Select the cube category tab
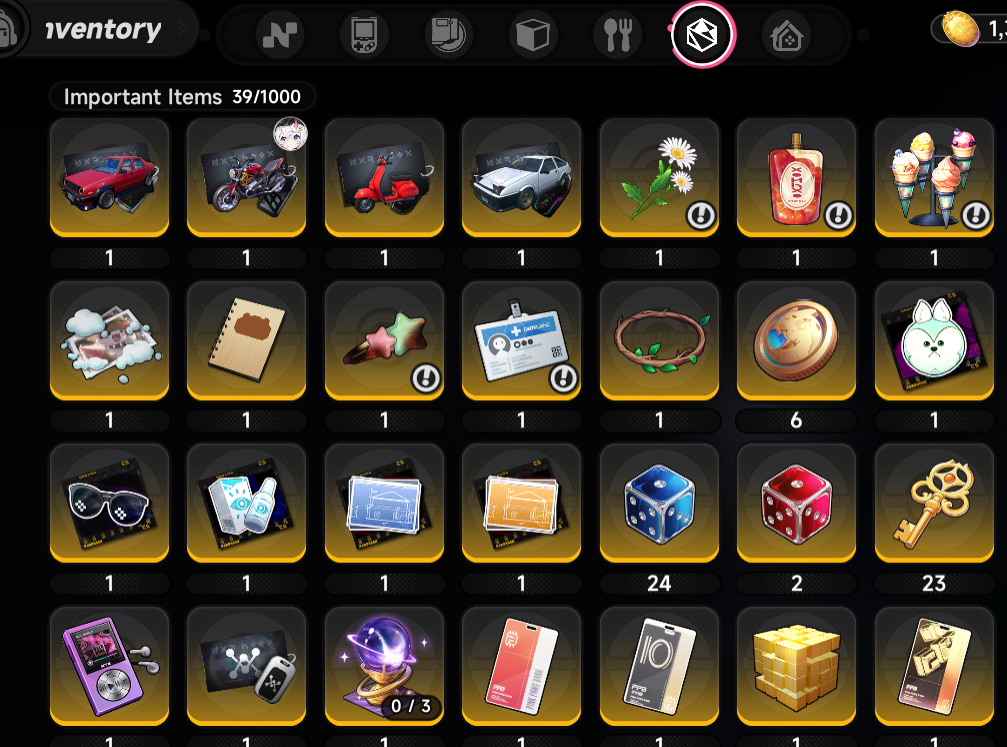This screenshot has height=747, width=1007. [x=532, y=35]
